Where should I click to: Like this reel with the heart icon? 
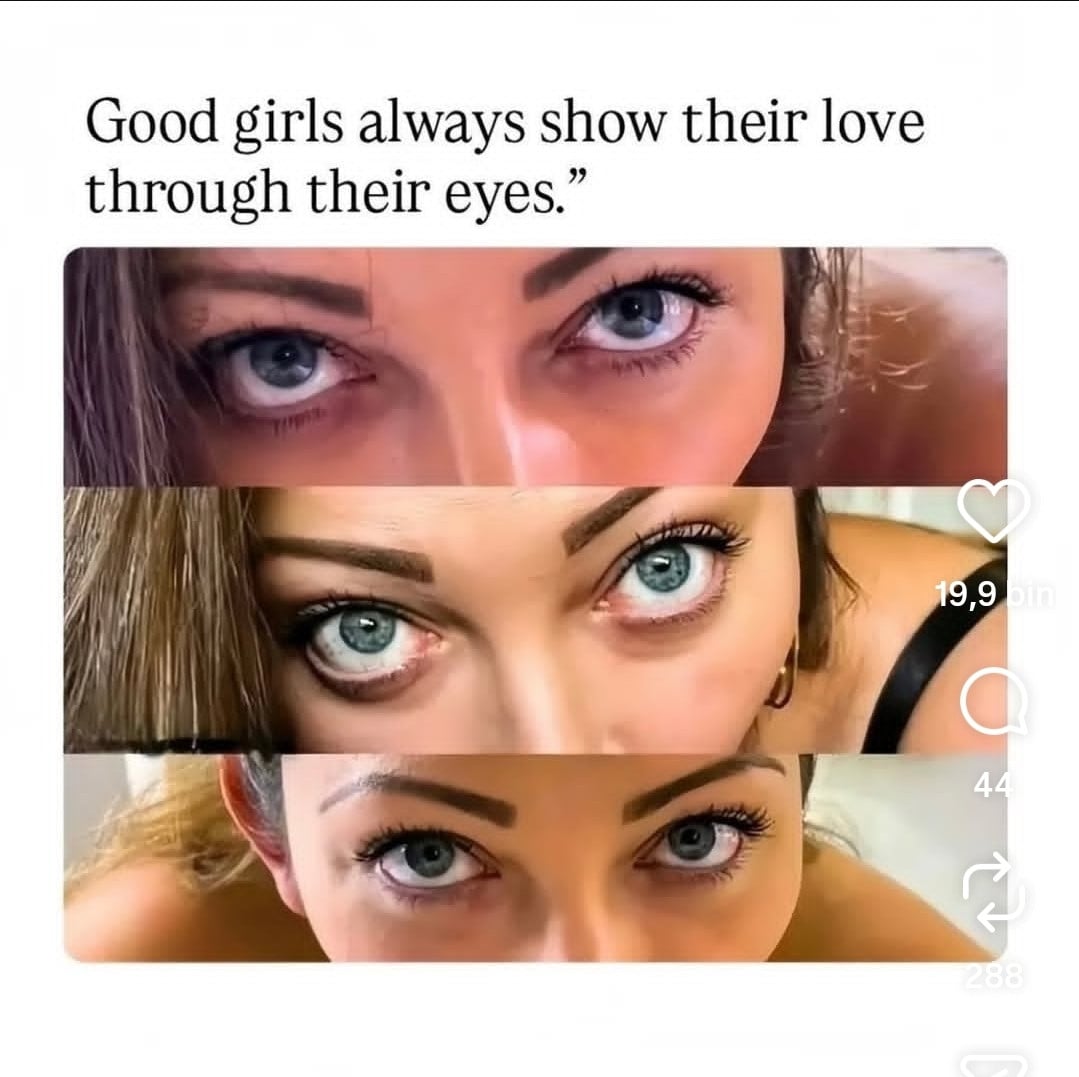click(x=992, y=511)
